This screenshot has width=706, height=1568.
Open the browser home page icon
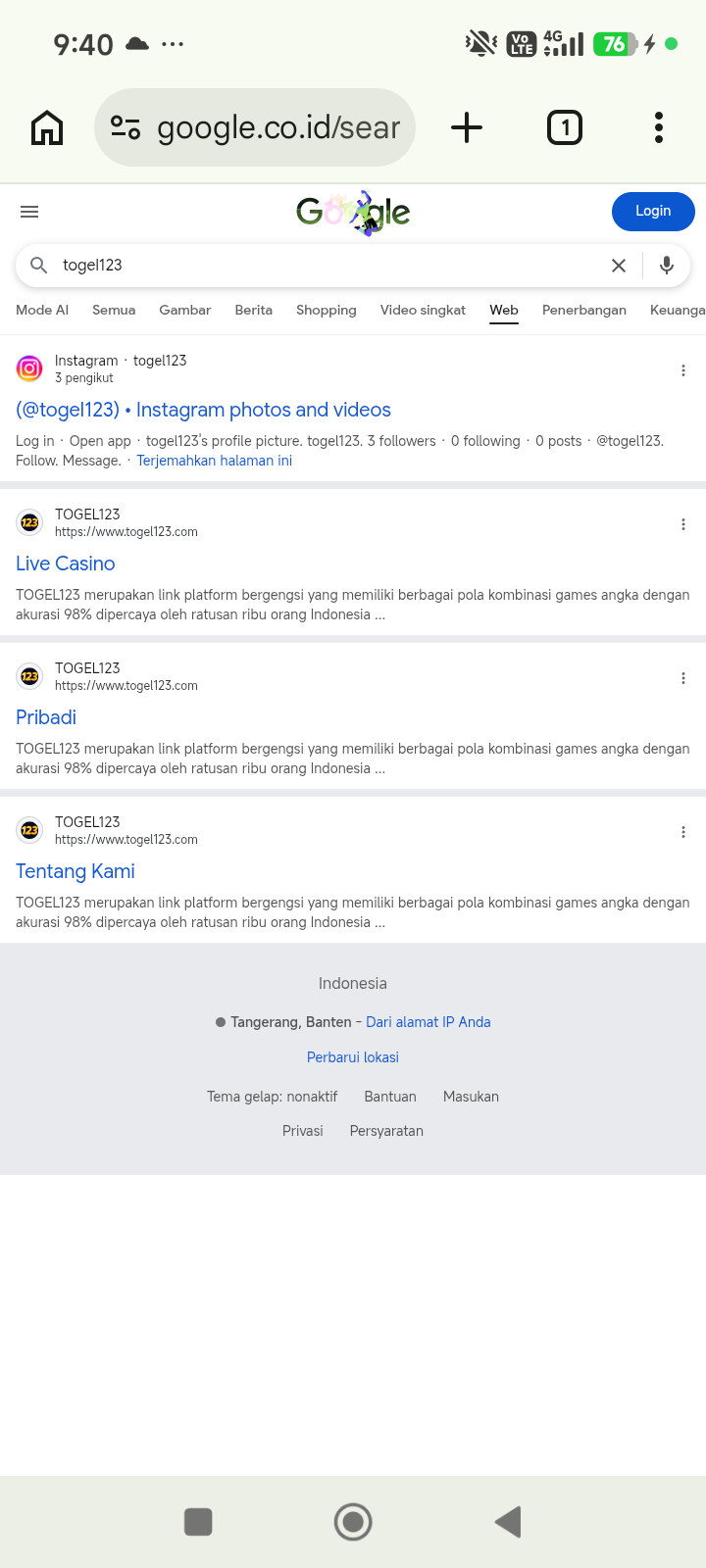point(47,127)
